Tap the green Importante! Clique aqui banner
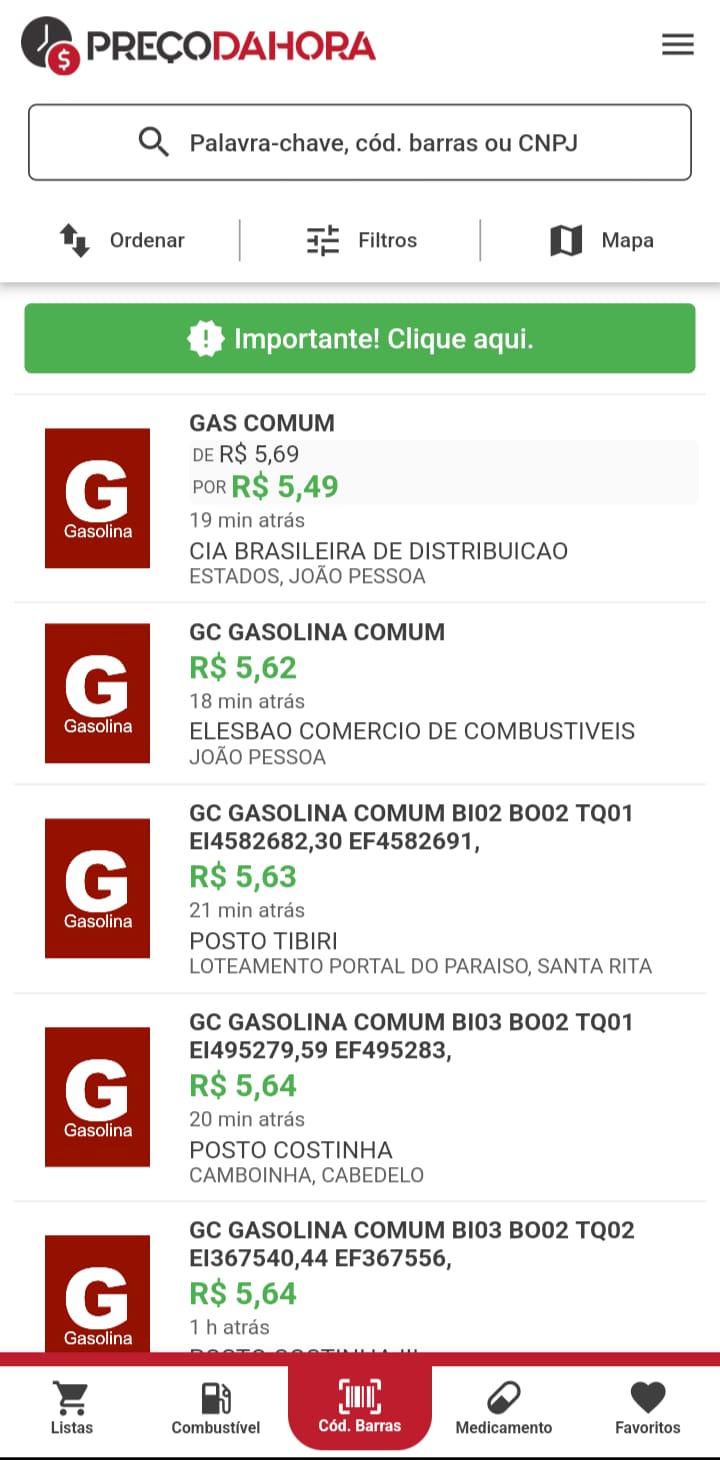720x1460 pixels. [x=360, y=339]
